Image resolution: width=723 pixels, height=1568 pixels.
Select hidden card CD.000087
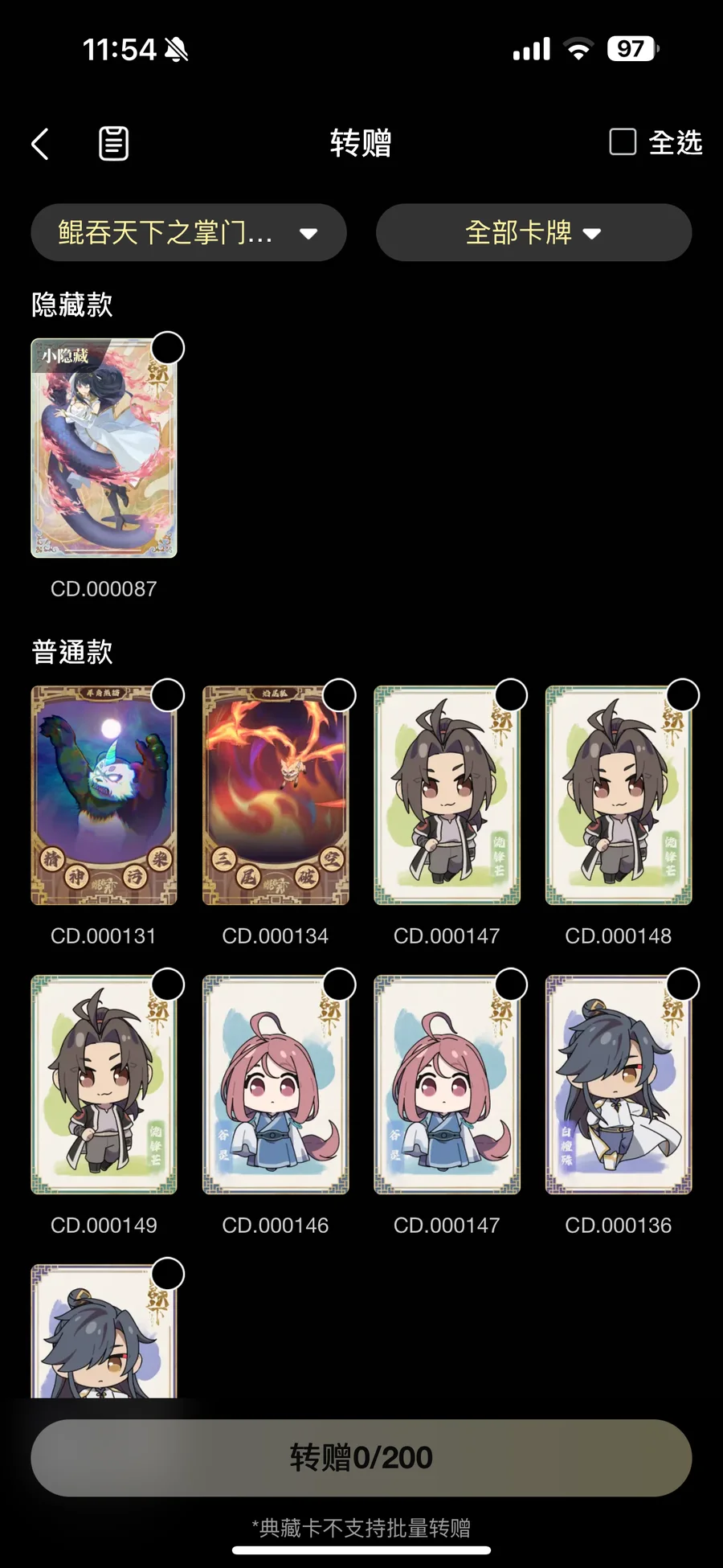tap(168, 349)
